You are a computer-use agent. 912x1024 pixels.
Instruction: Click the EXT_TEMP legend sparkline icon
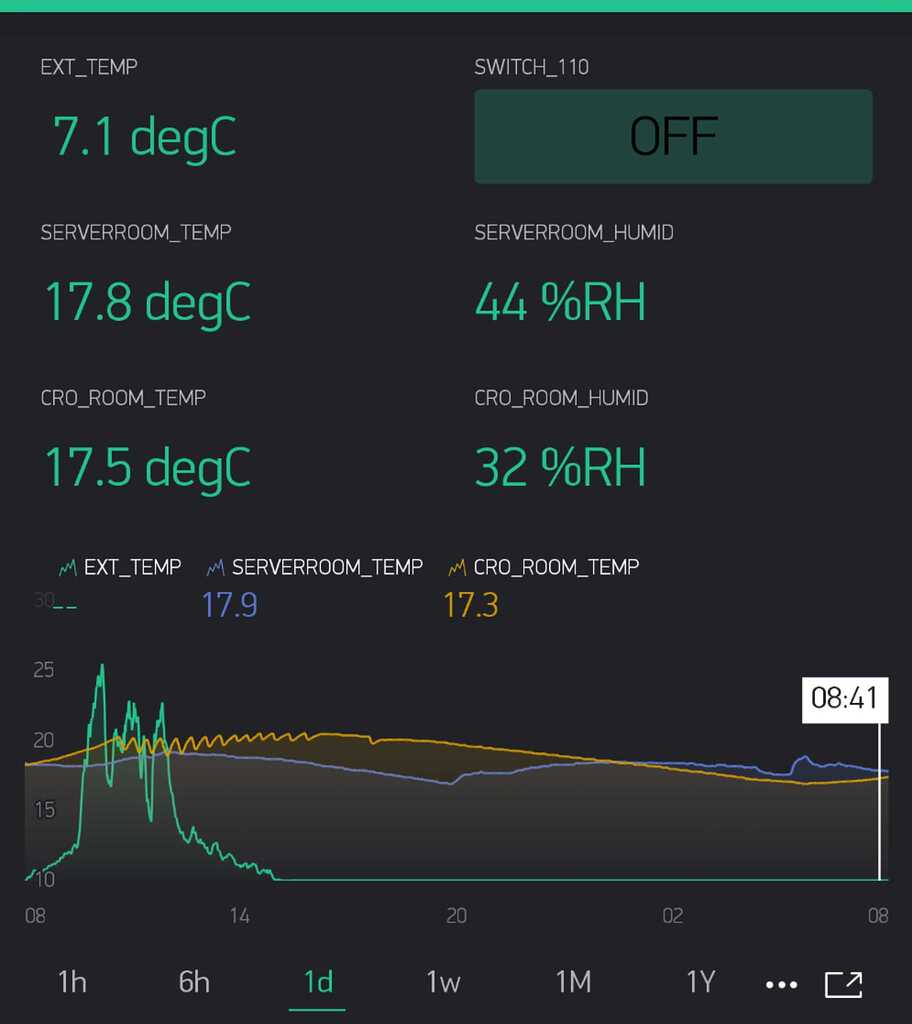(x=66, y=567)
